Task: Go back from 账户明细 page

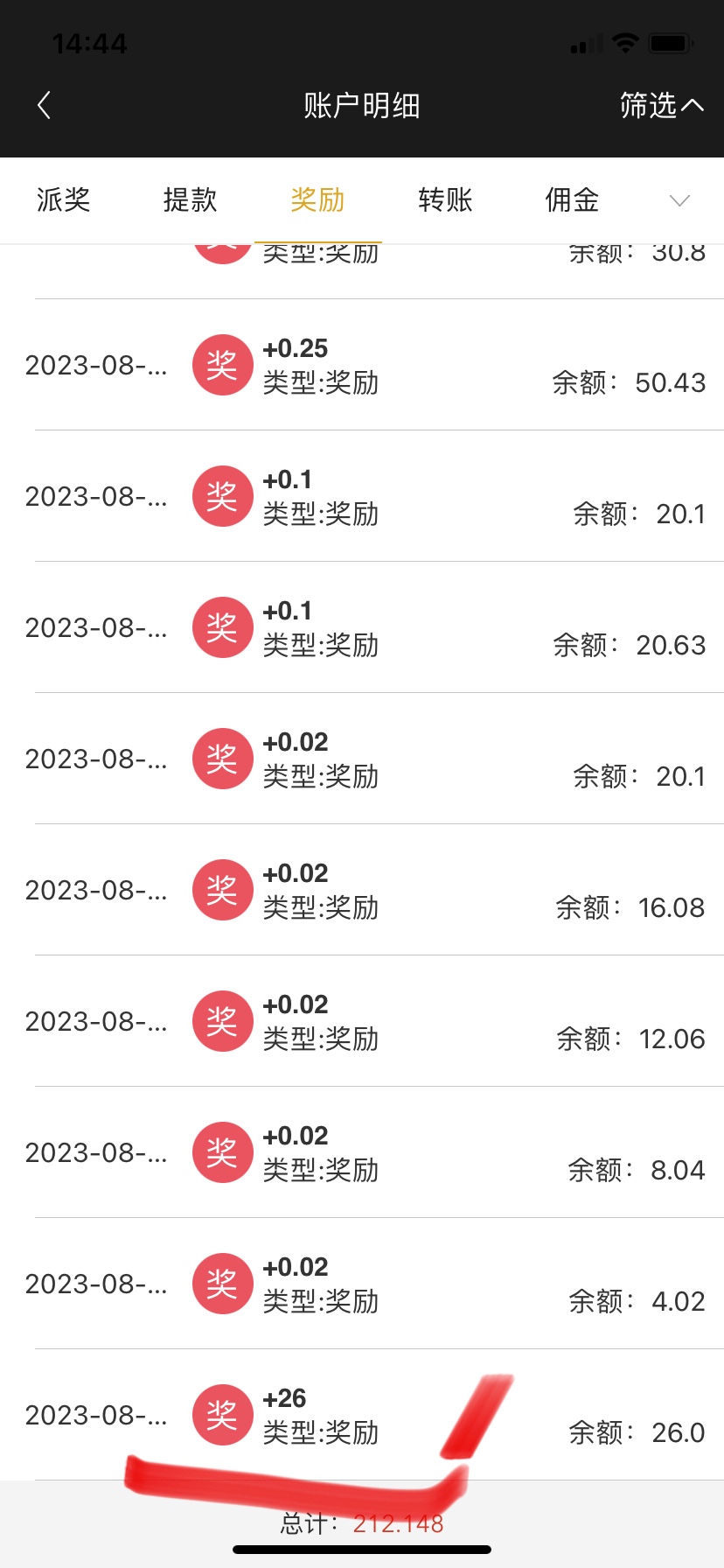Action: point(45,106)
